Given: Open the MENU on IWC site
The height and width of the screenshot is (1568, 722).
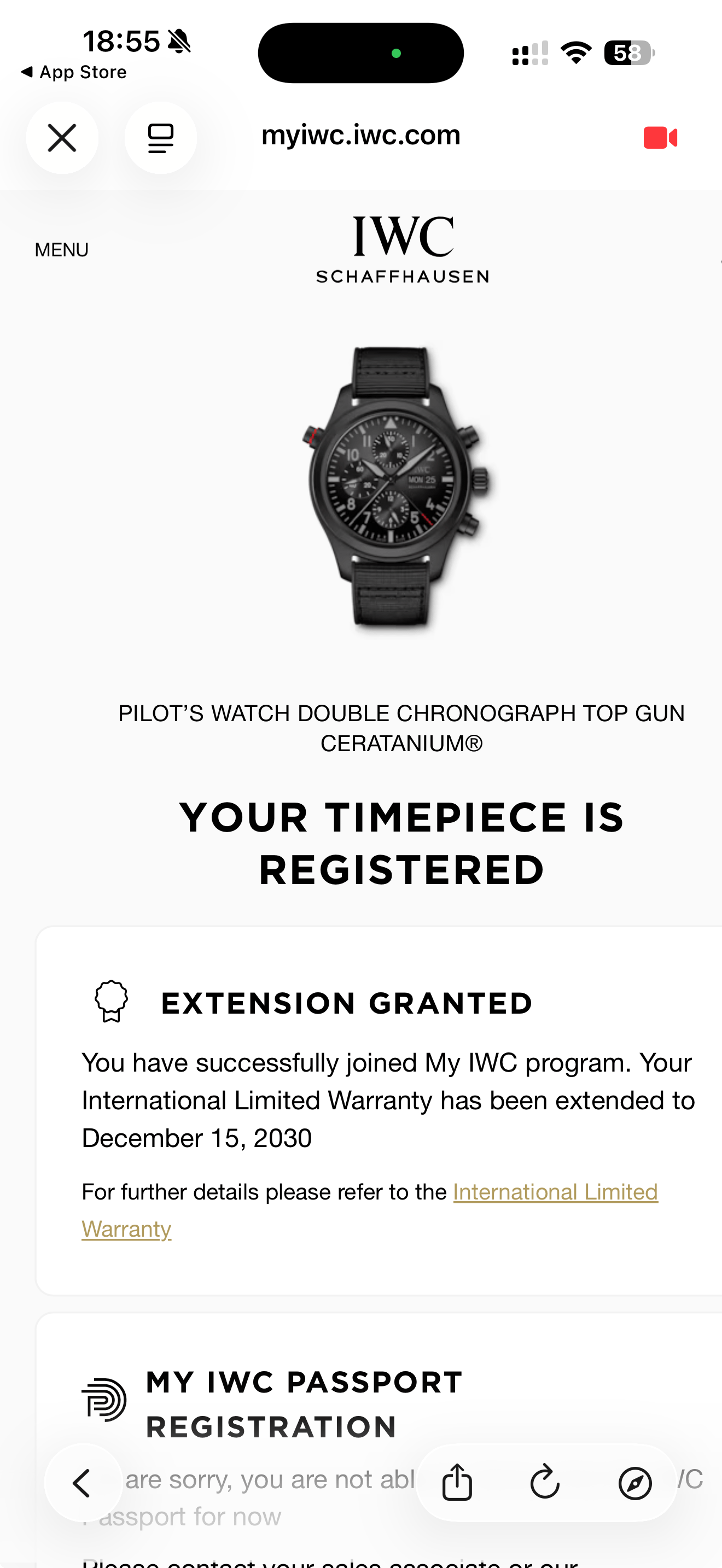Looking at the screenshot, I should (x=61, y=249).
